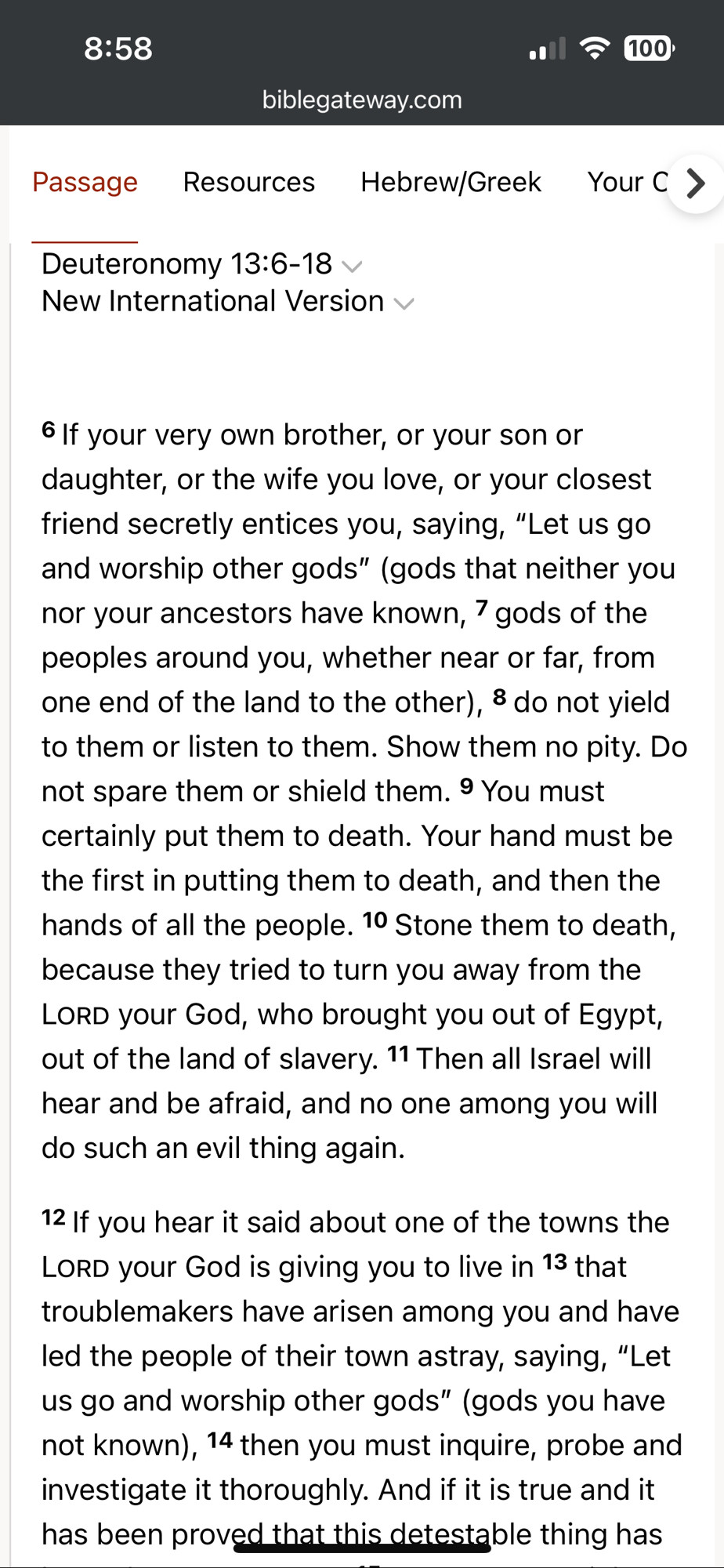Image resolution: width=724 pixels, height=1568 pixels.
Task: Tap the biblegateway.com address bar
Action: click(x=362, y=100)
